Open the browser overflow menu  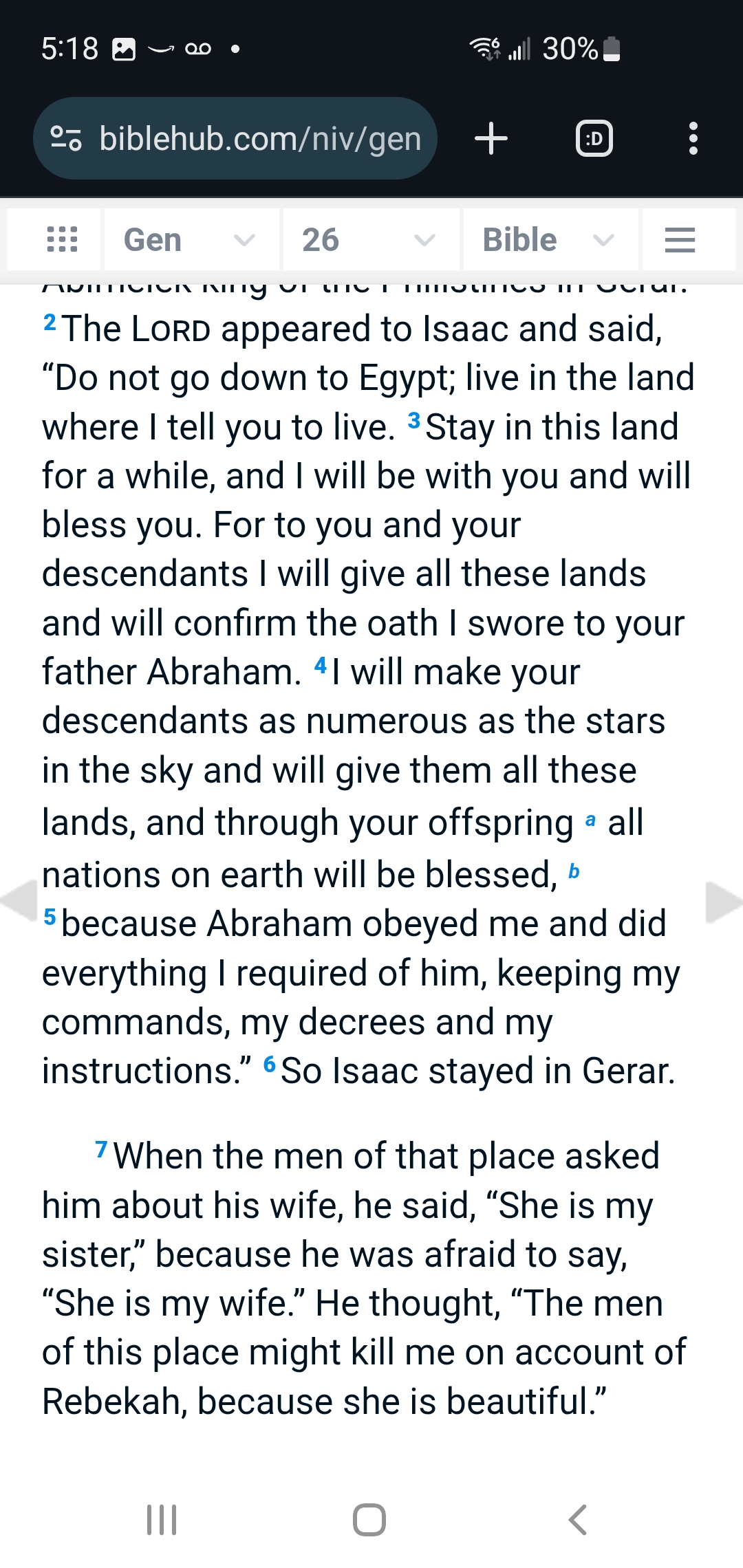693,138
